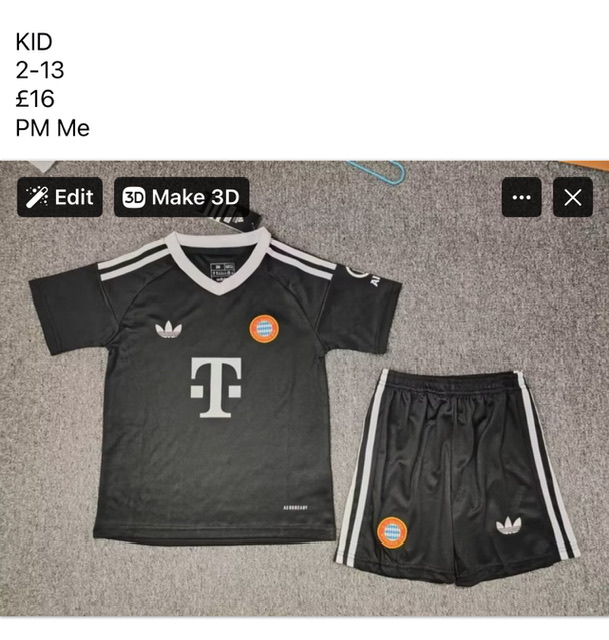609x640 pixels.
Task: Close the photo with the X button
Action: 572,197
